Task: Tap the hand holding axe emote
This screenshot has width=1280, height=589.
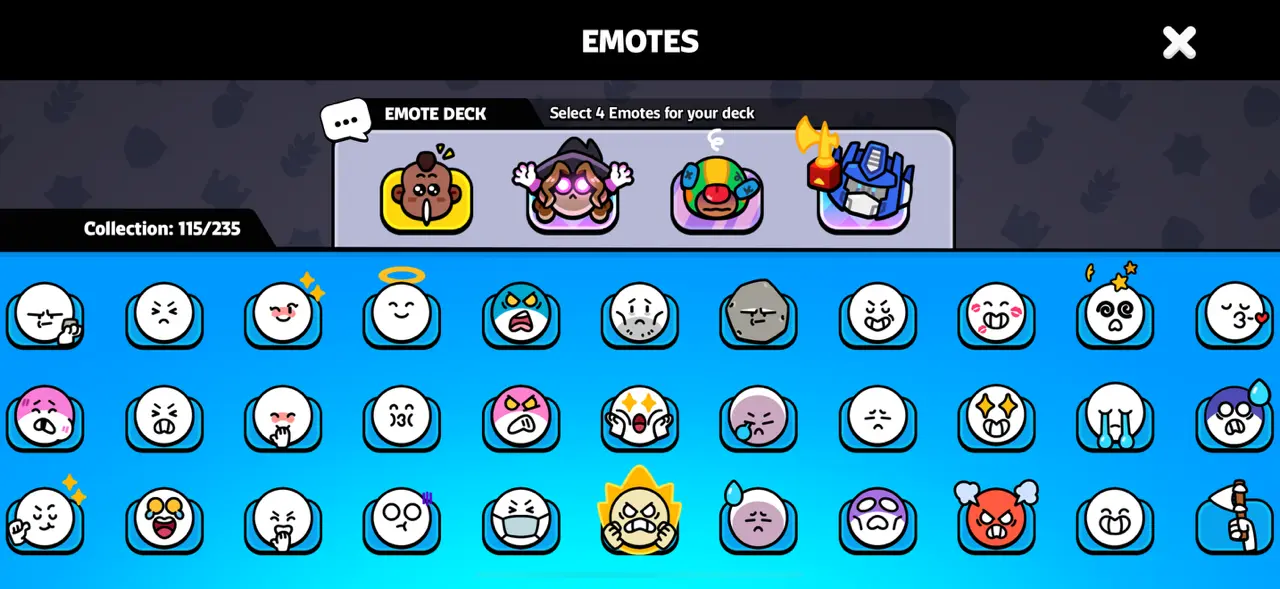Action: click(1234, 519)
